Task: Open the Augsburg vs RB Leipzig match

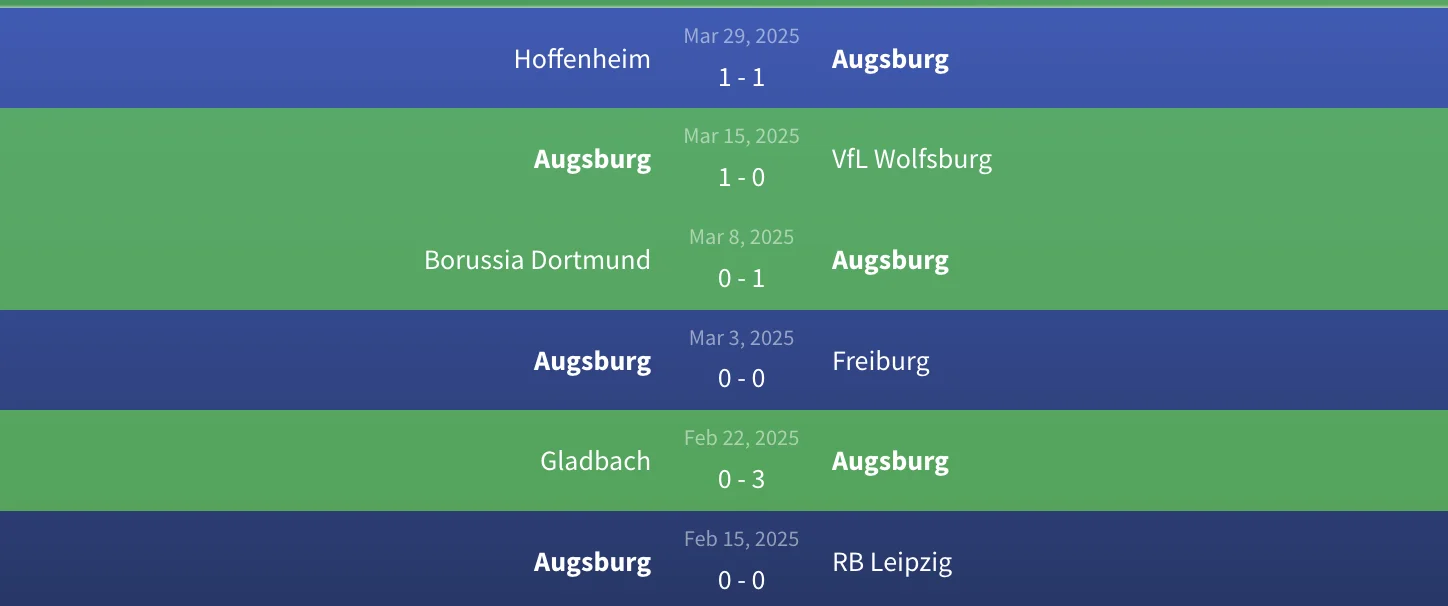Action: tap(741, 561)
